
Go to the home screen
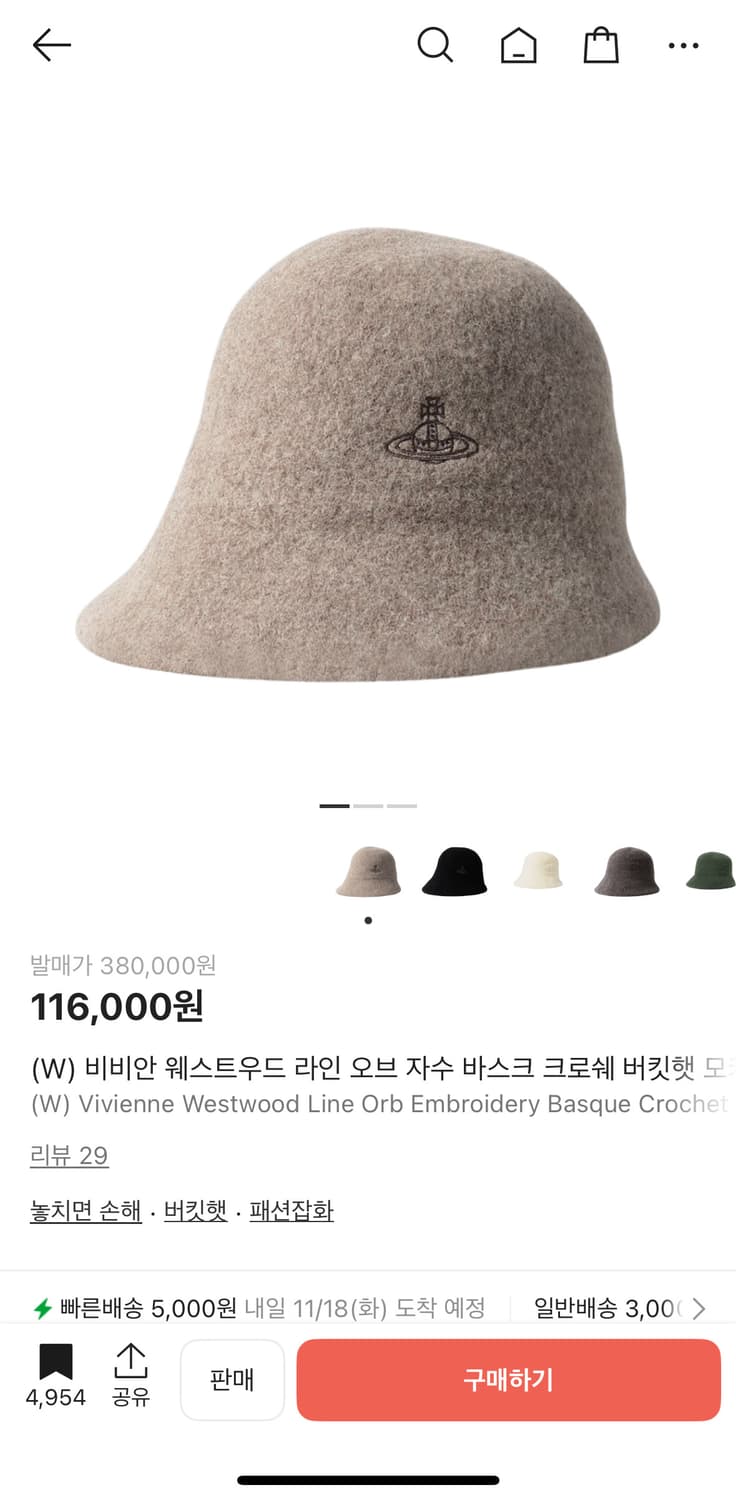click(518, 45)
